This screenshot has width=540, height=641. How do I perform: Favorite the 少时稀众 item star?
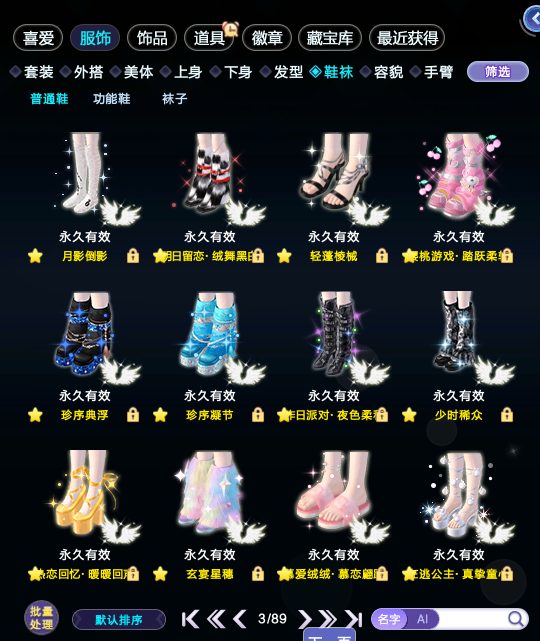coord(409,415)
